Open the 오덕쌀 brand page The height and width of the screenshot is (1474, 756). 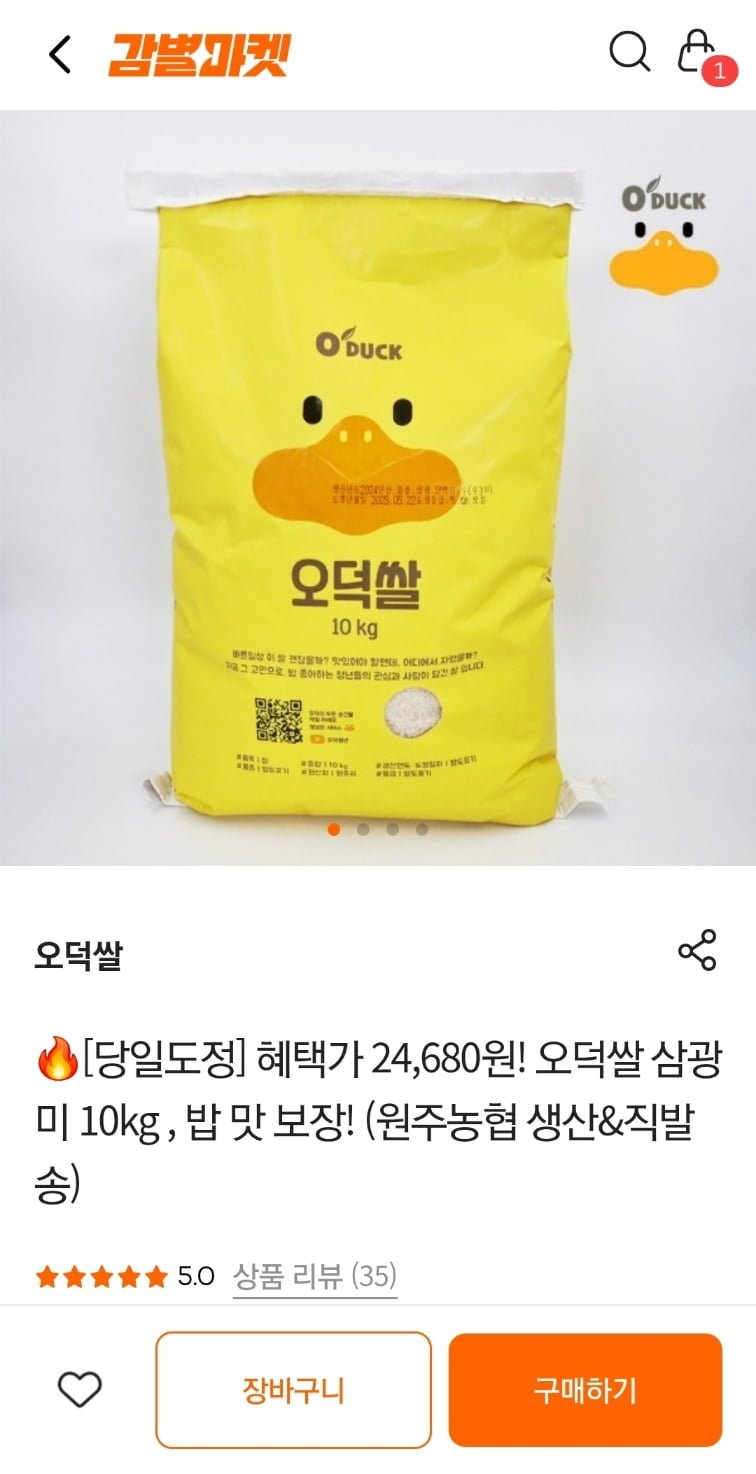pyautogui.click(x=78, y=955)
